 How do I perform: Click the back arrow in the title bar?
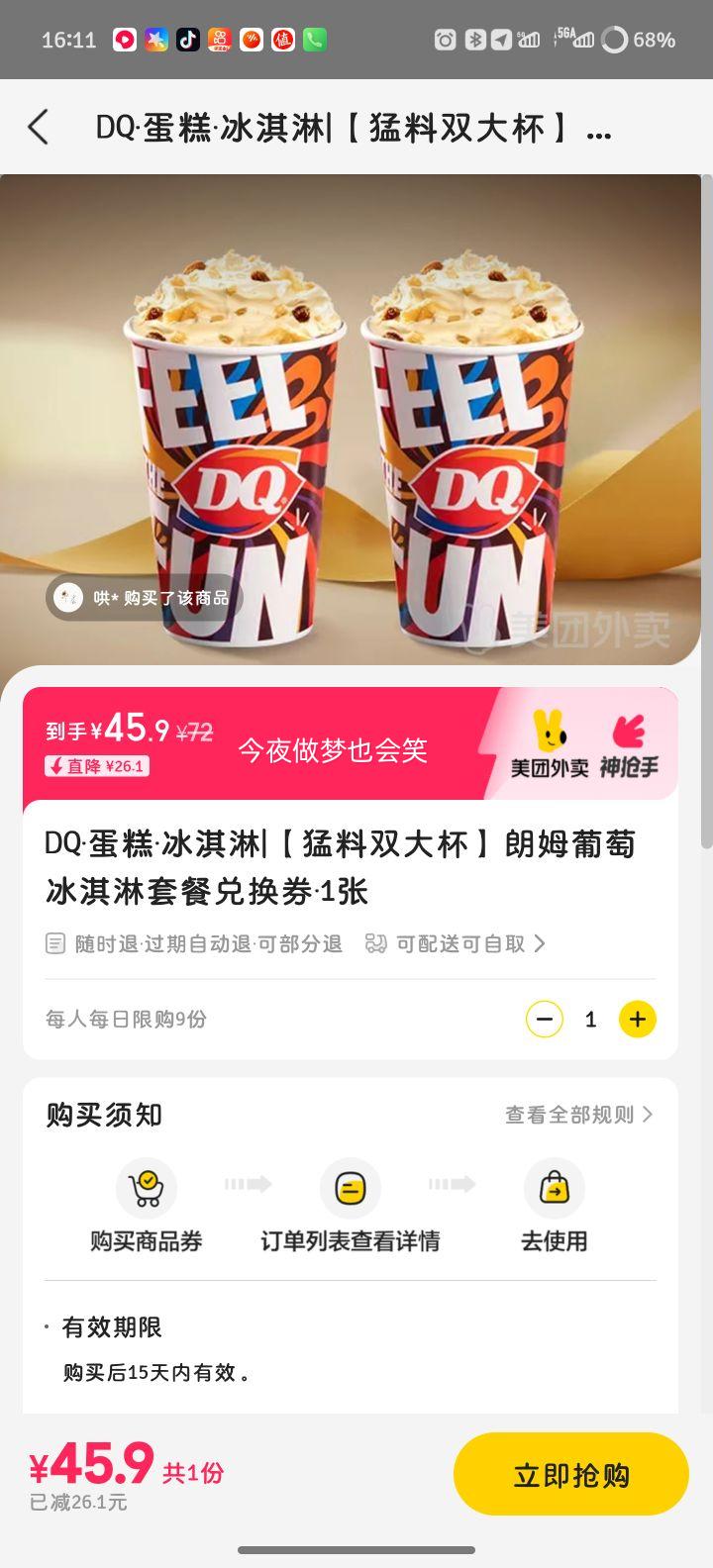tap(39, 129)
